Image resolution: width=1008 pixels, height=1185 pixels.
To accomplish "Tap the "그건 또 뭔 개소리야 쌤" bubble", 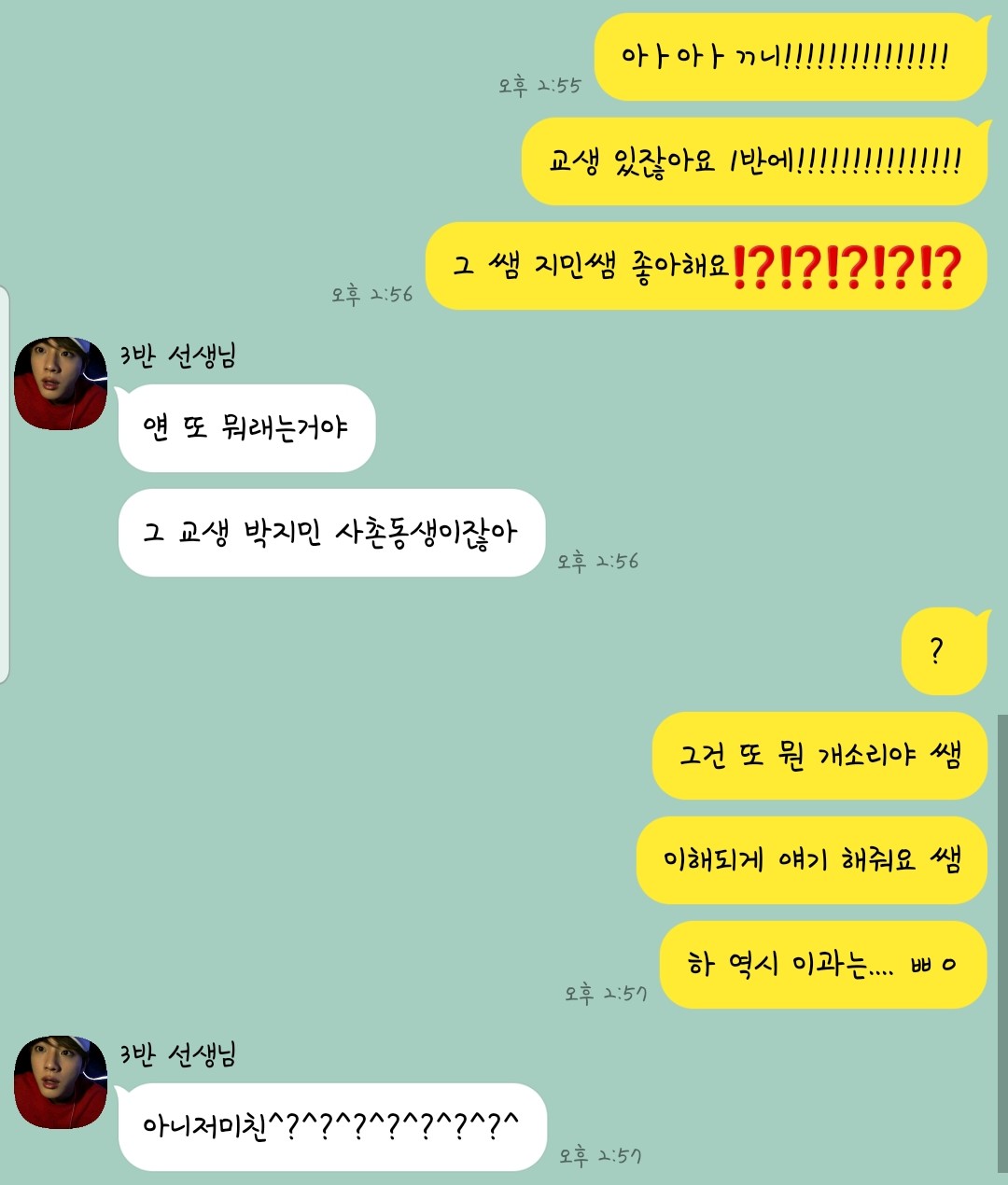I will (819, 757).
